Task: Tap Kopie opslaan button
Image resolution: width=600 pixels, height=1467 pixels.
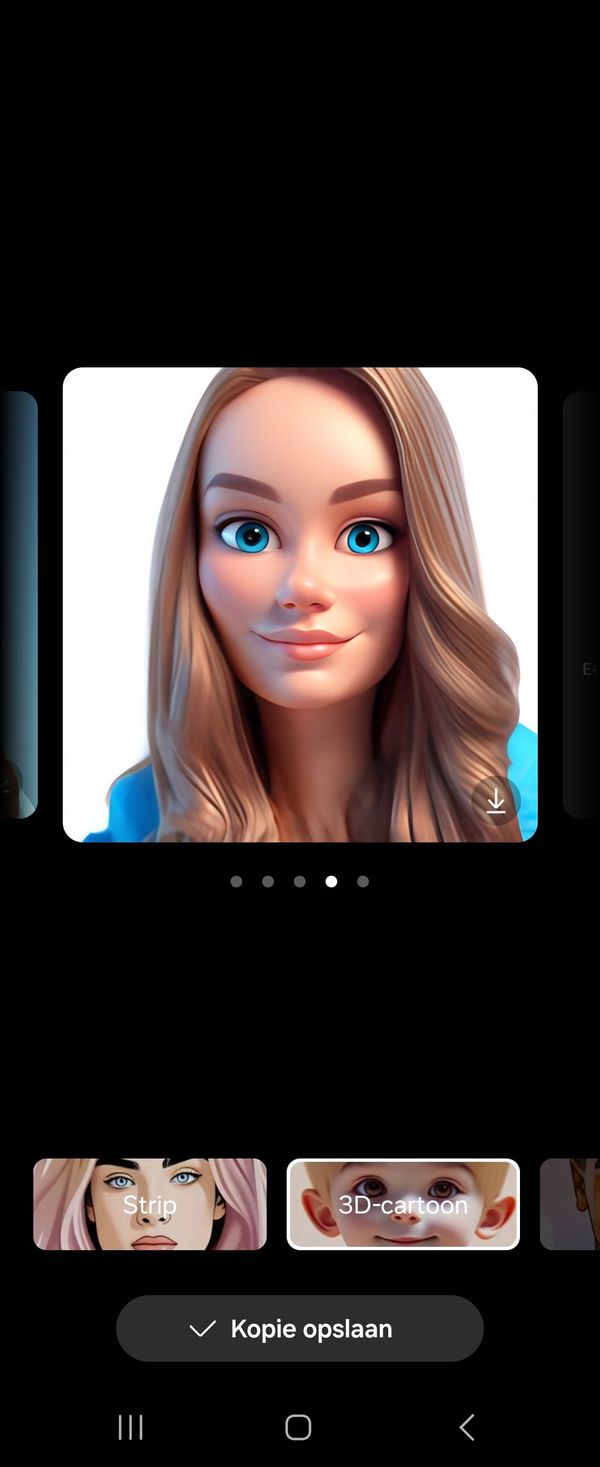Action: [x=300, y=1328]
